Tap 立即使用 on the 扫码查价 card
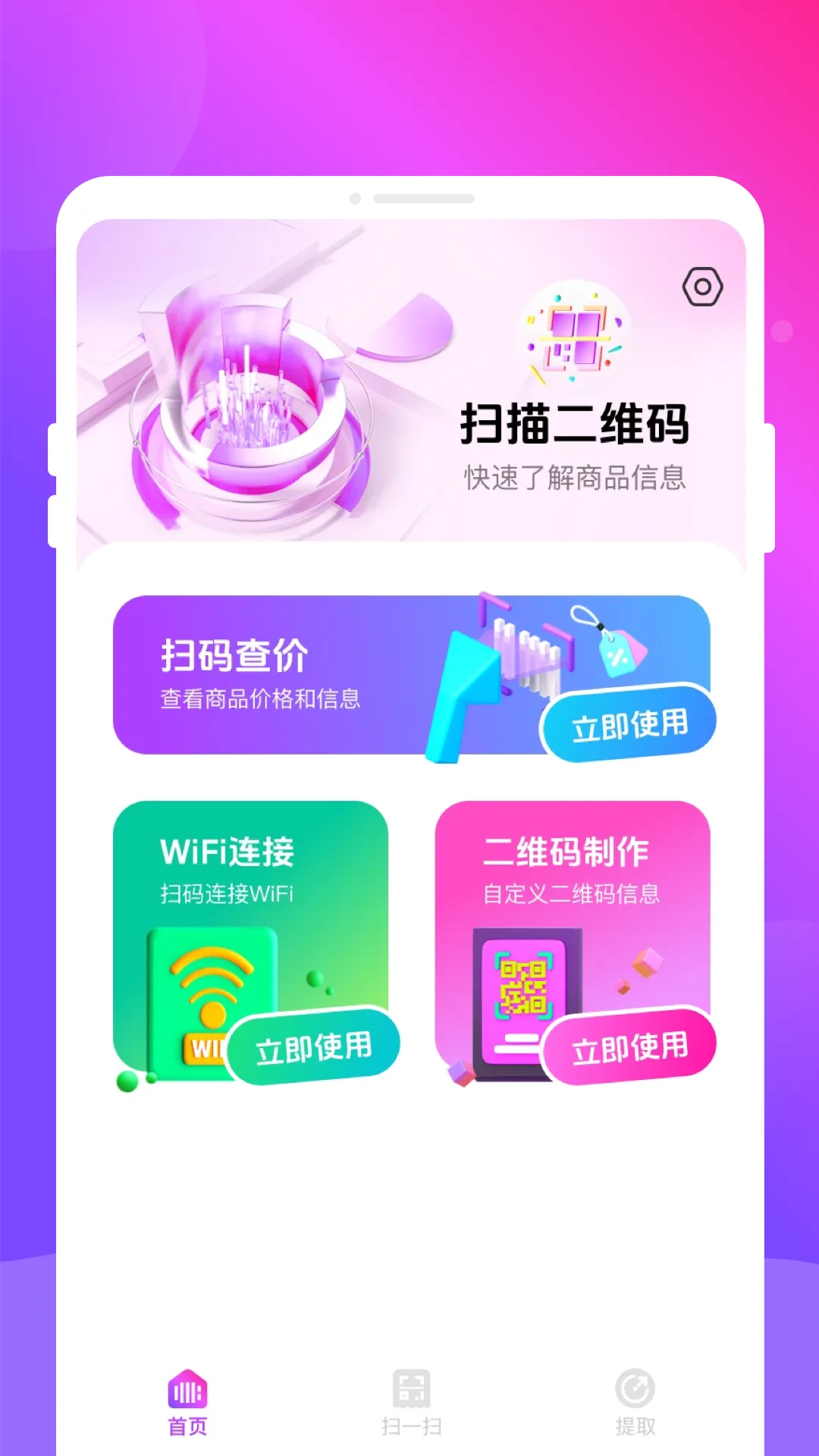 click(x=629, y=724)
